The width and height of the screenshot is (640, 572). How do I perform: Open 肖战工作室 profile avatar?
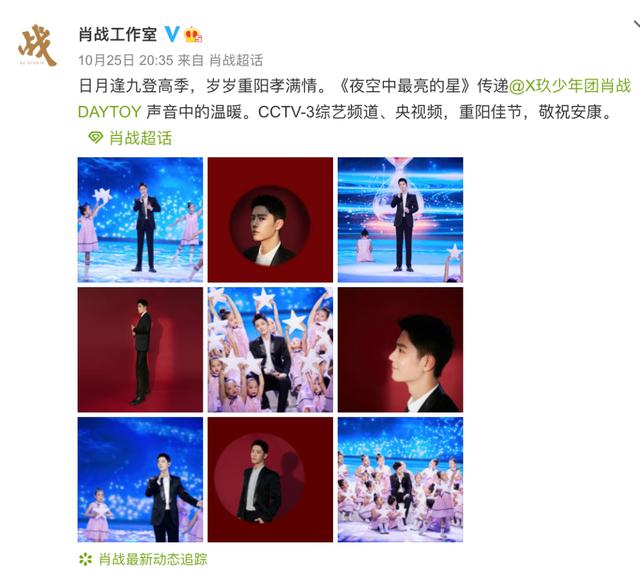pyautogui.click(x=39, y=44)
